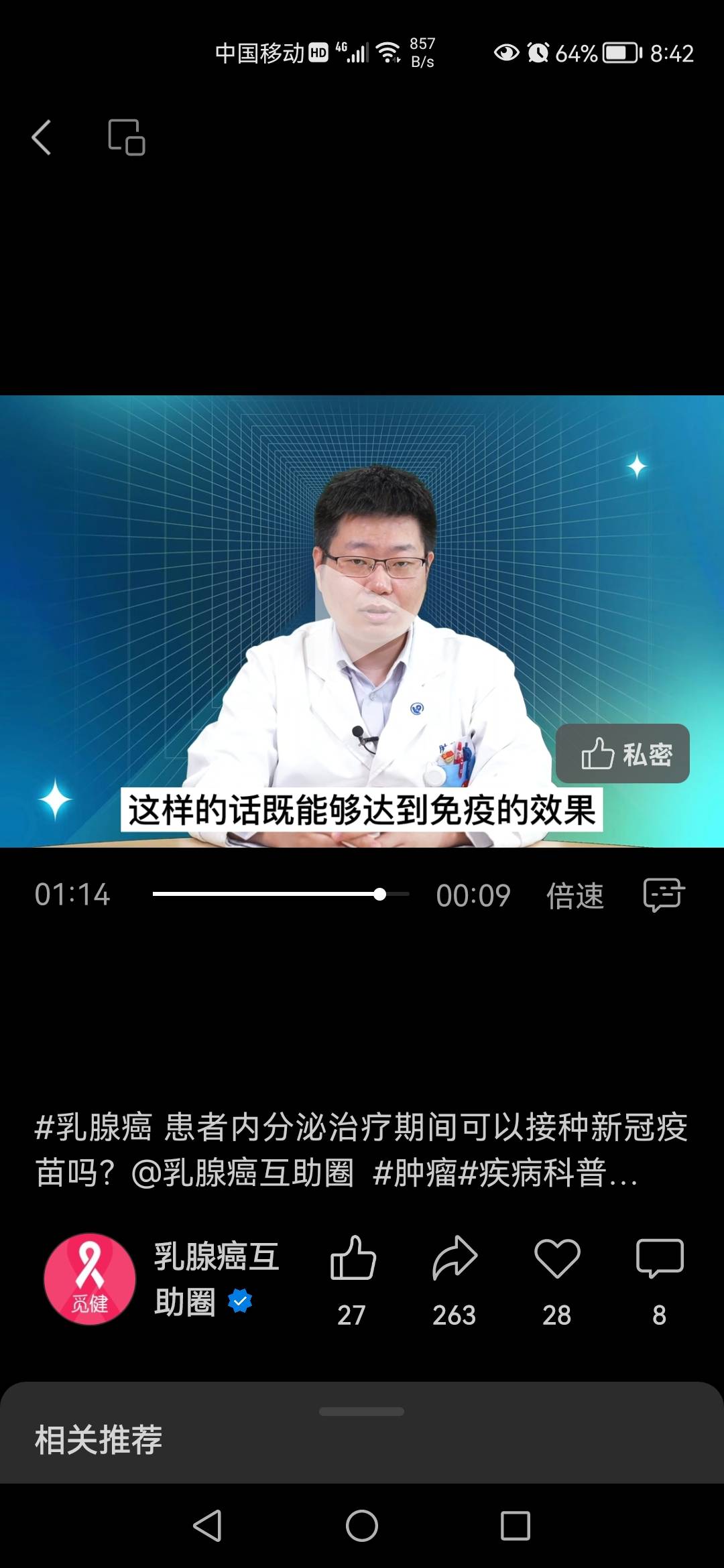
Task: Open the screen casting icon at top
Action: click(126, 136)
